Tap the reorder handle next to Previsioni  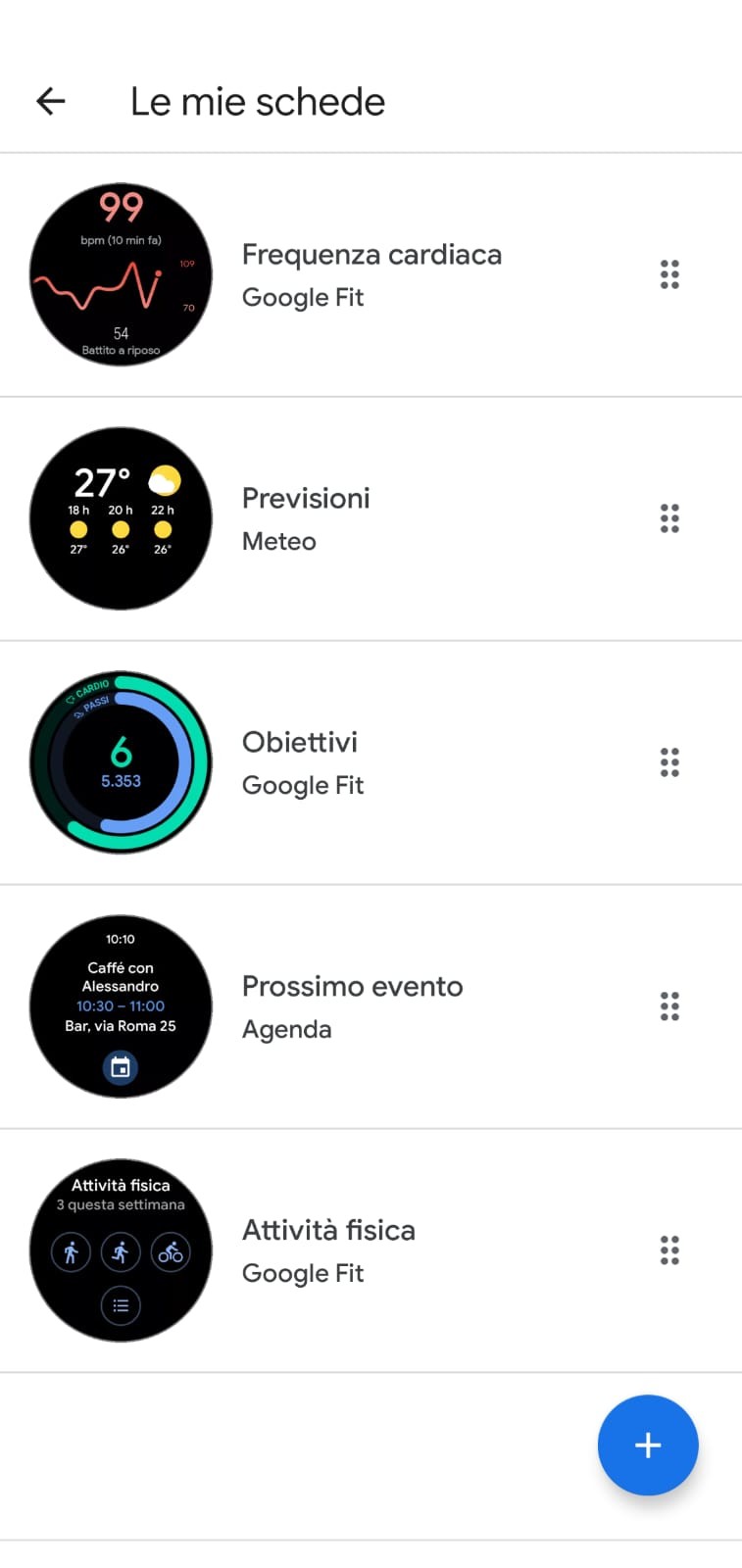(x=669, y=518)
